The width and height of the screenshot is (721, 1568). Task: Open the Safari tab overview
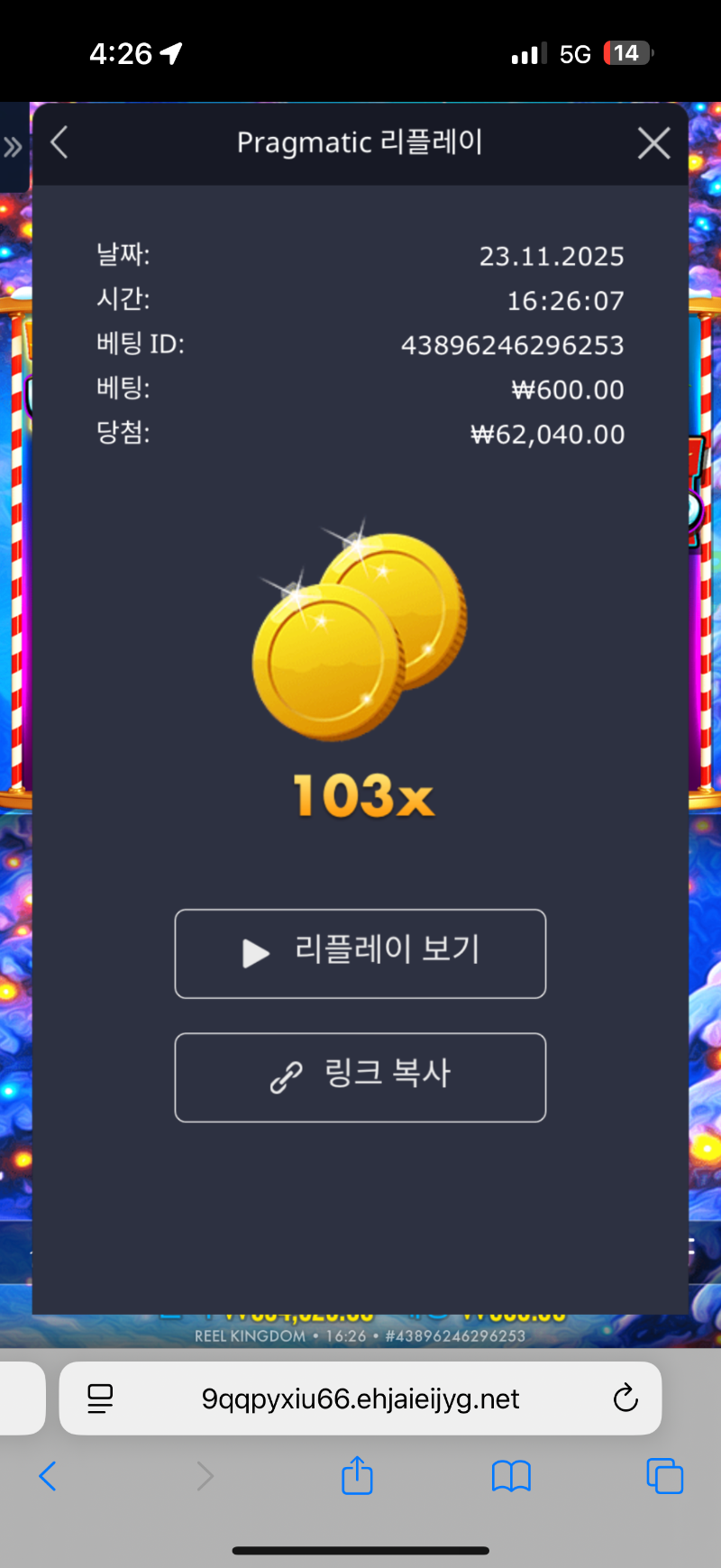664,1476
